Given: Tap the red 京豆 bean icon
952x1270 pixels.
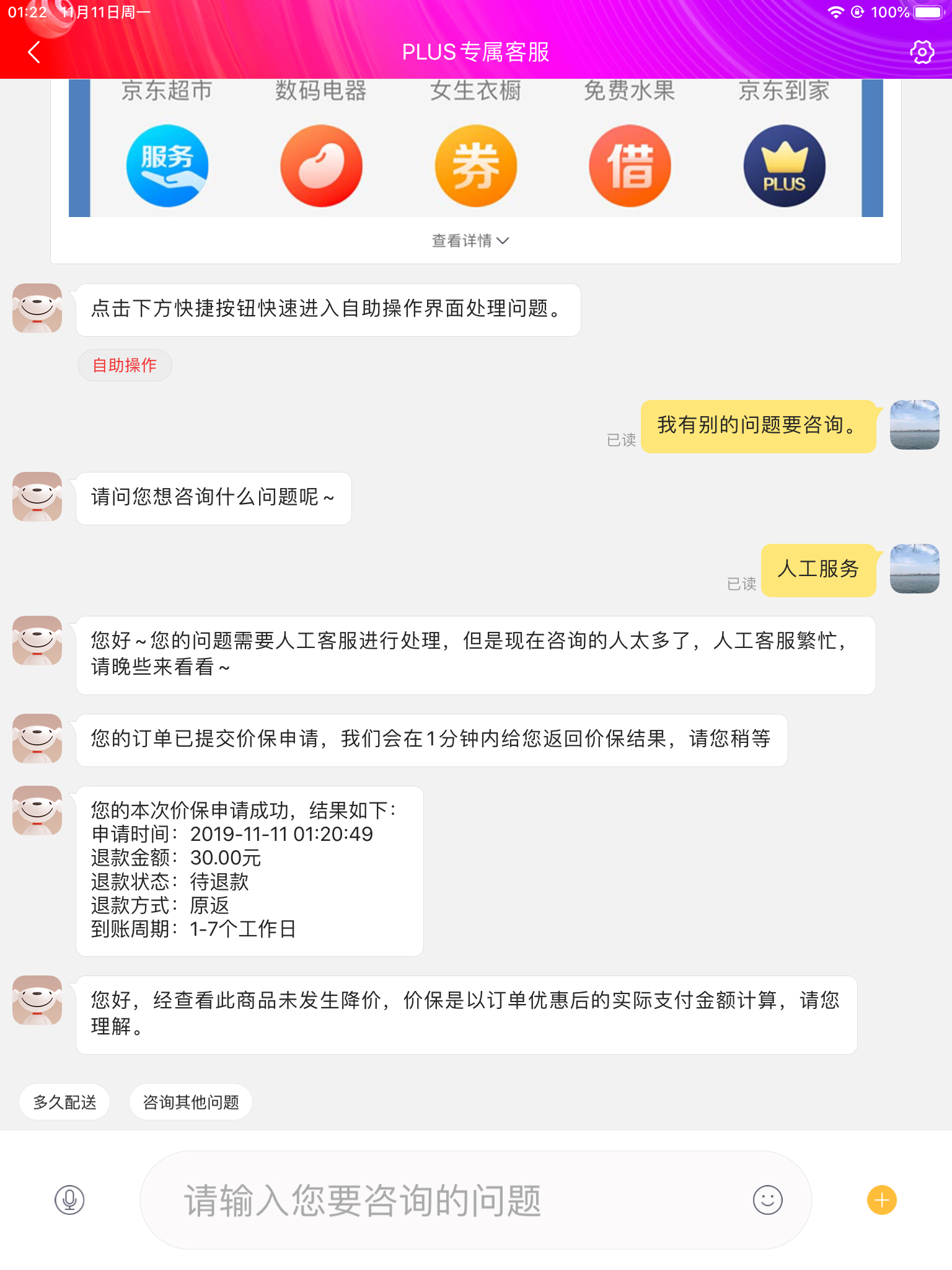Looking at the screenshot, I should point(320,165).
